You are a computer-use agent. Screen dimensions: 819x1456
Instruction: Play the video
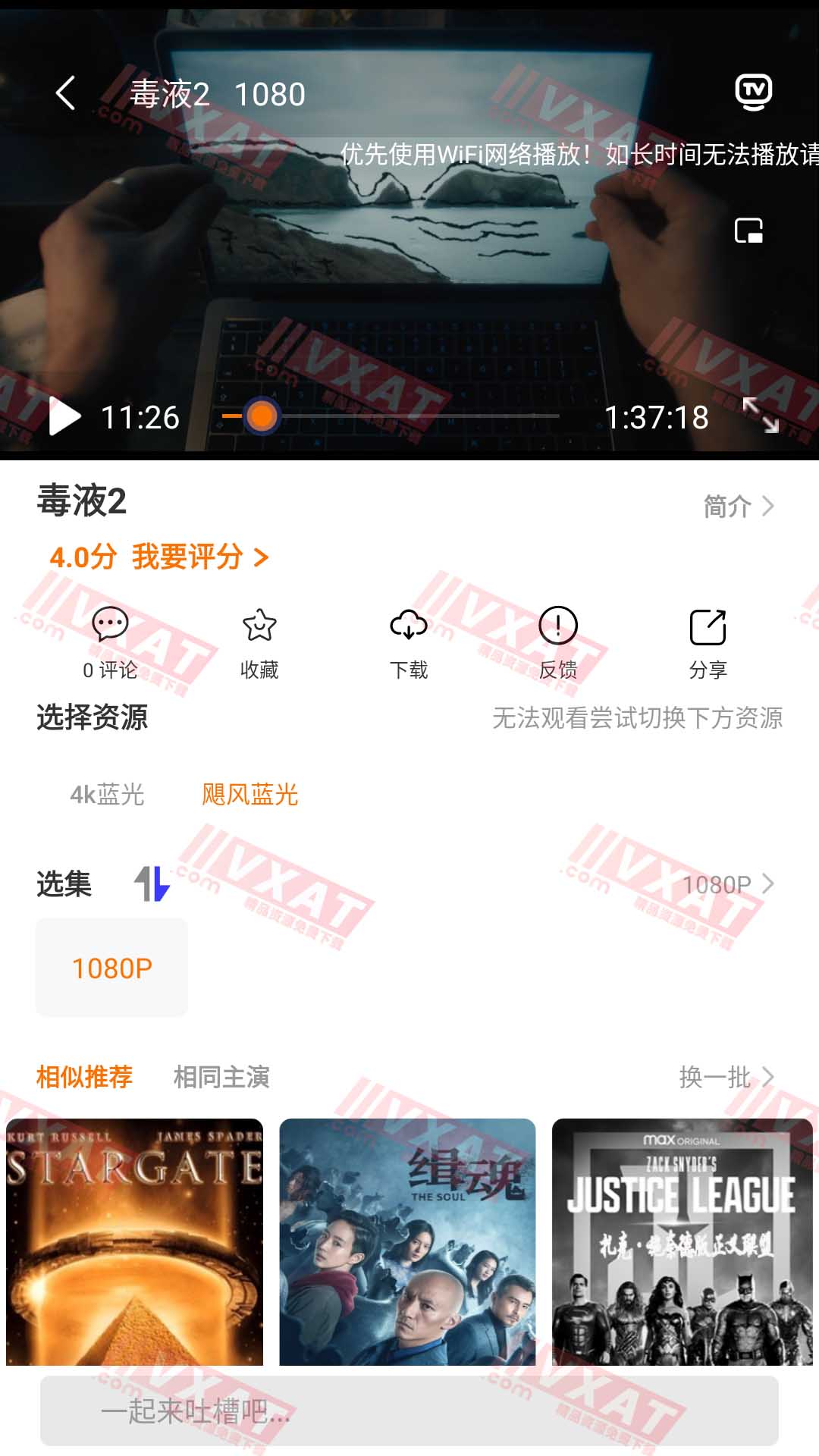coord(65,416)
